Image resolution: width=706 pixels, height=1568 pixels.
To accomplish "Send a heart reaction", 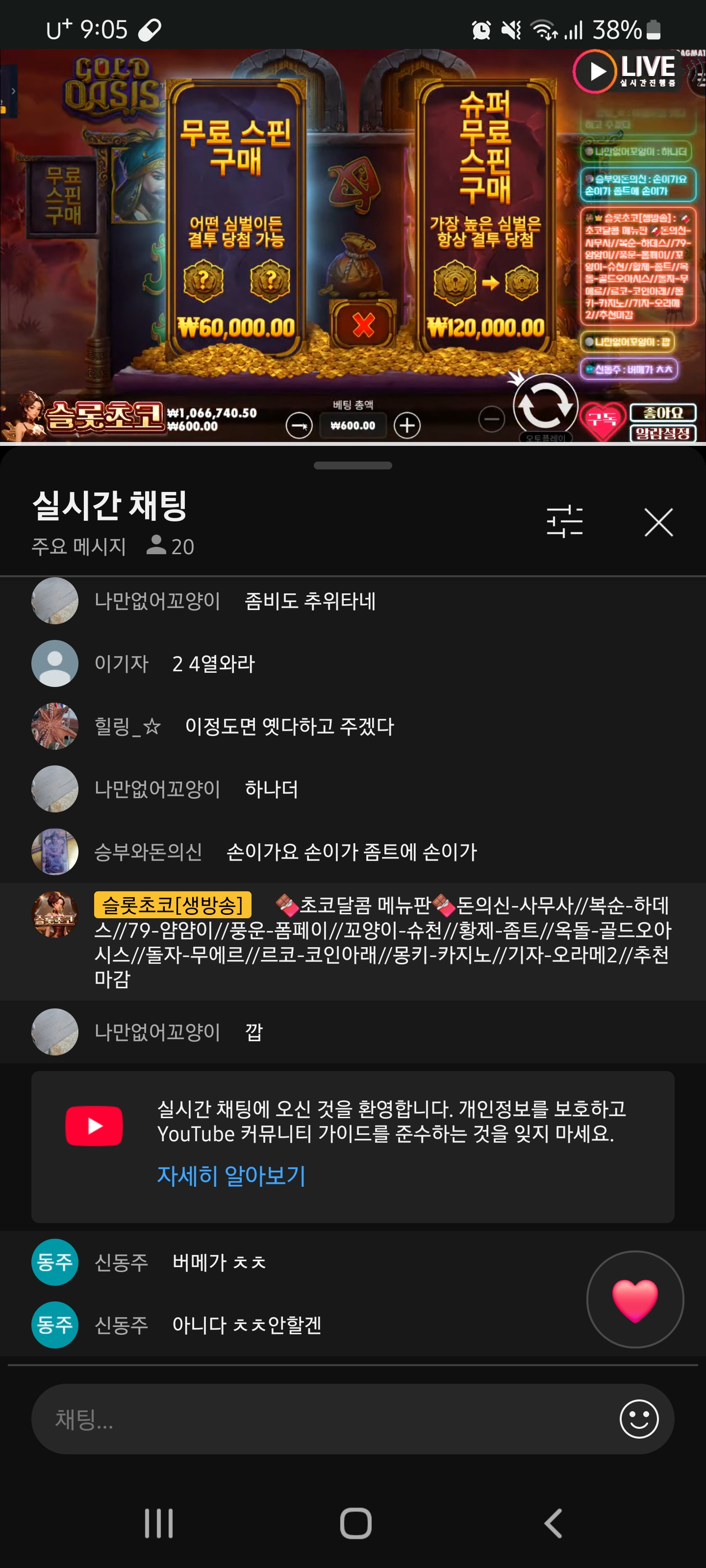I will click(x=634, y=1298).
